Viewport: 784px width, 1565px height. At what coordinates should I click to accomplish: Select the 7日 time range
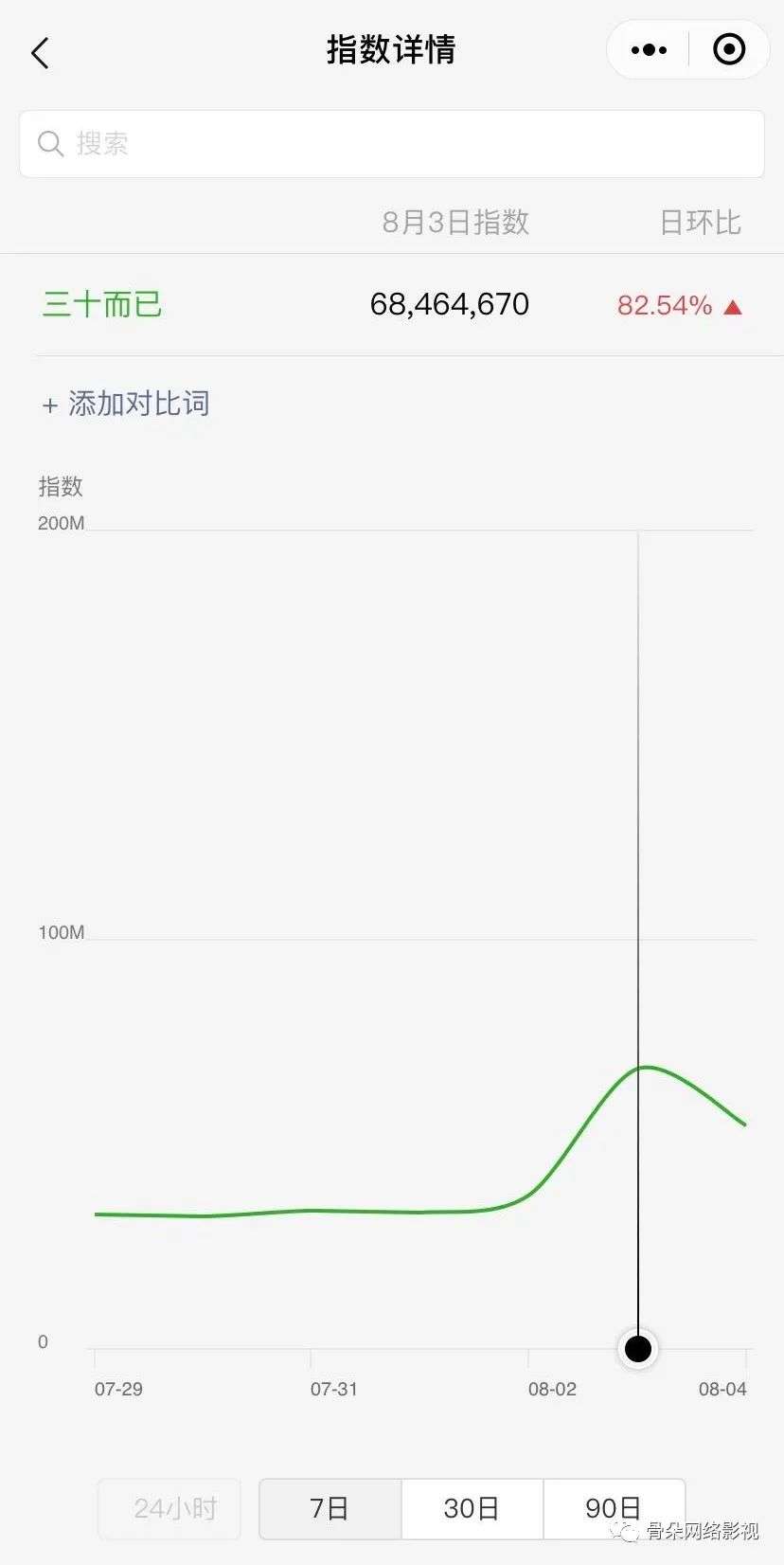coord(330,1508)
